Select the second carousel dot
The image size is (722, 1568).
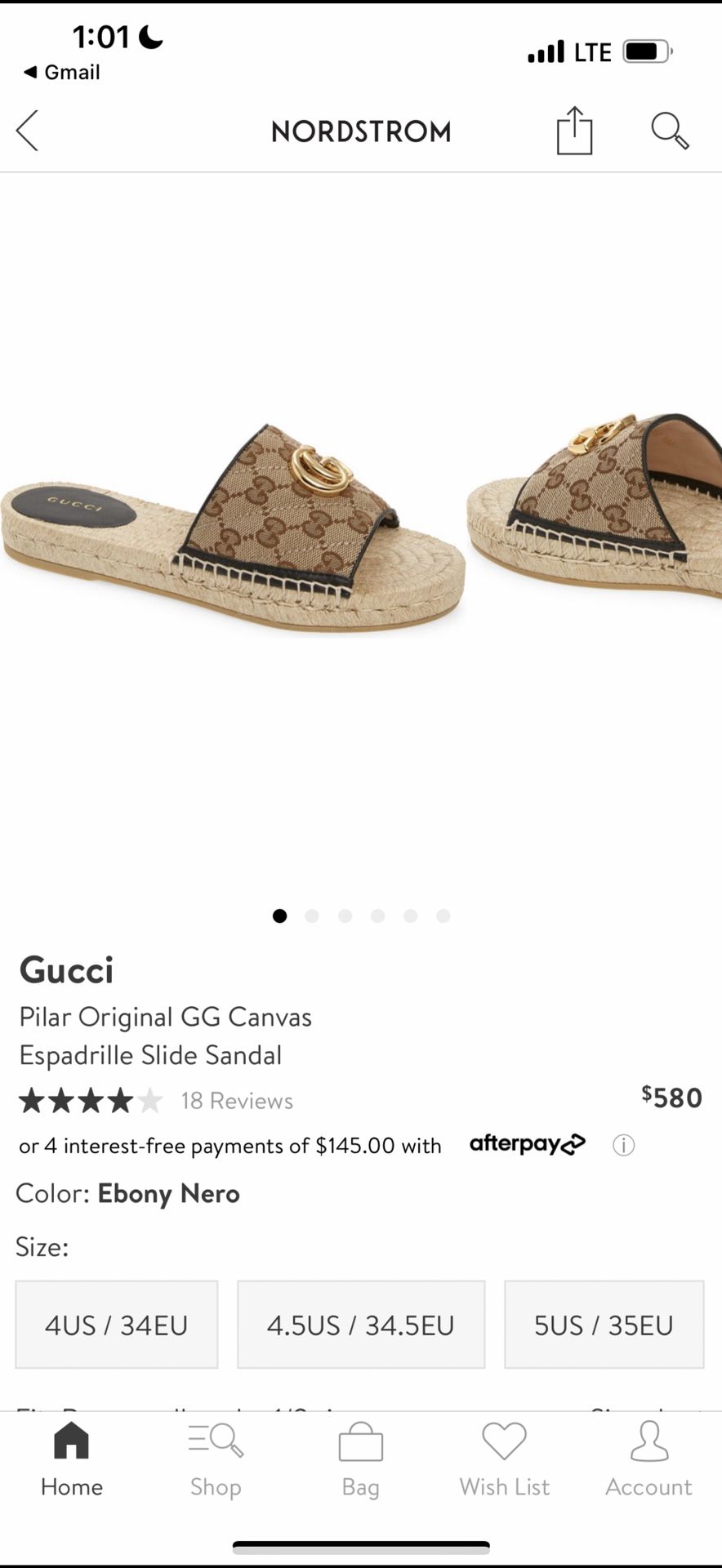tap(312, 916)
